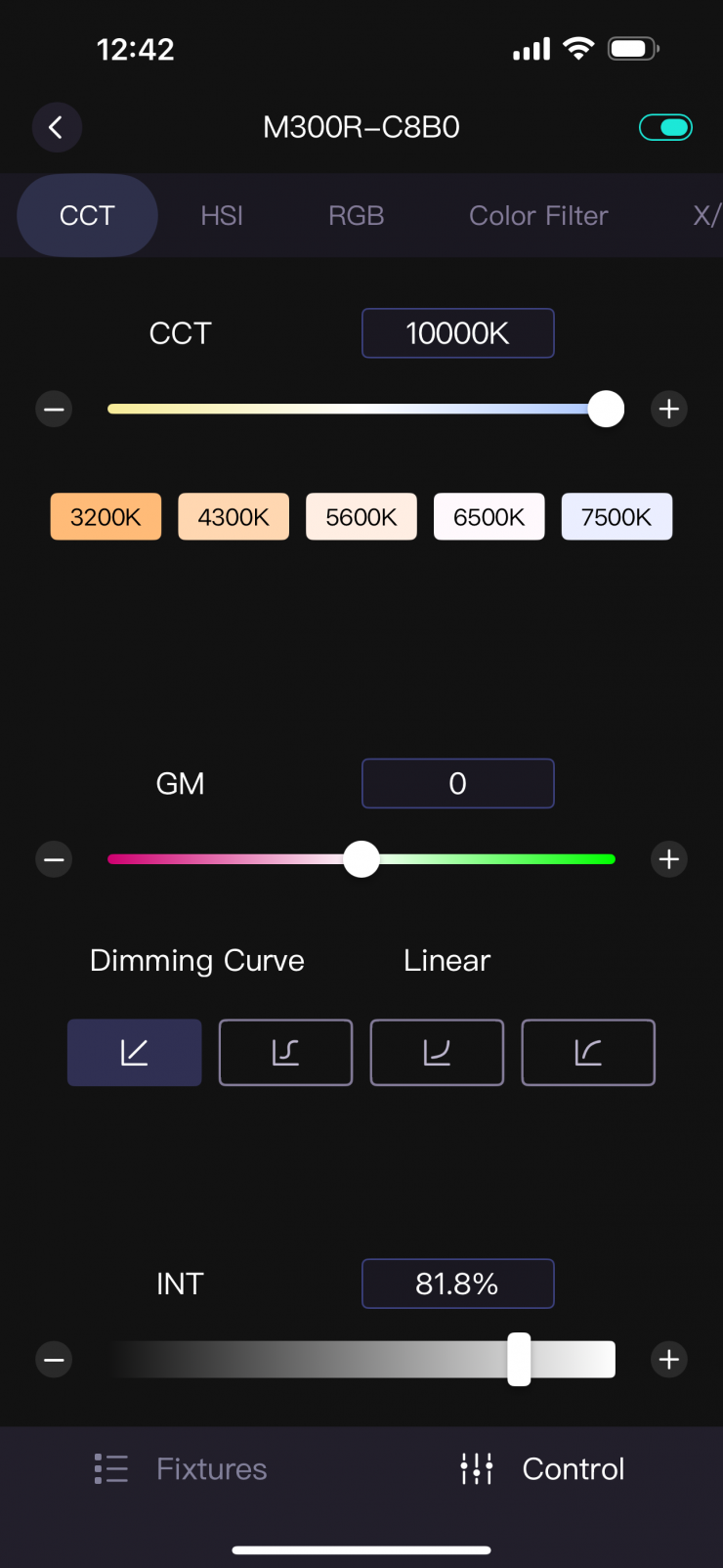Image resolution: width=723 pixels, height=1568 pixels.
Task: Select the exponential dimming curve option
Action: click(x=437, y=1053)
